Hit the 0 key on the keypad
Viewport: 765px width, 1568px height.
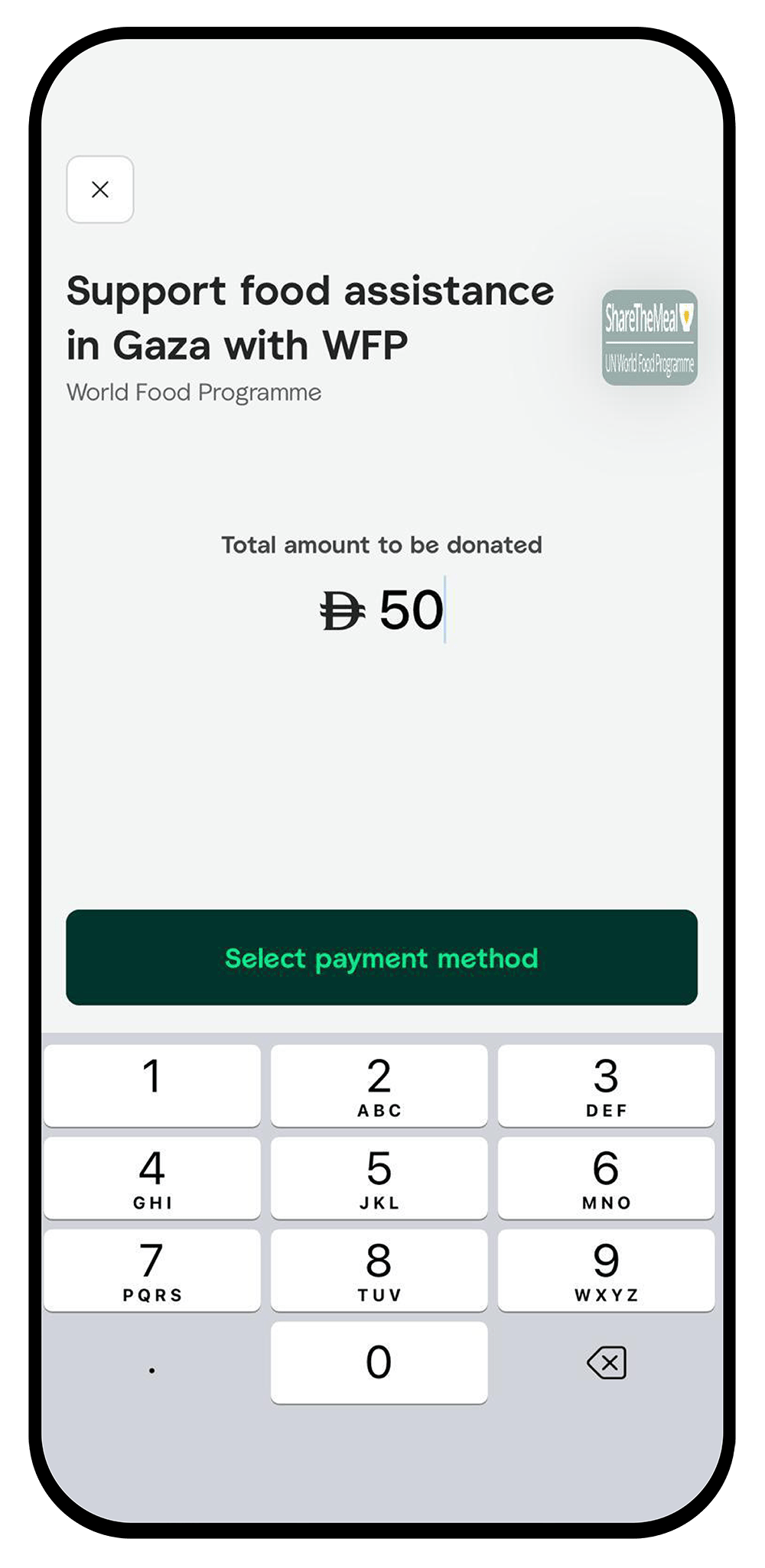tap(379, 1362)
